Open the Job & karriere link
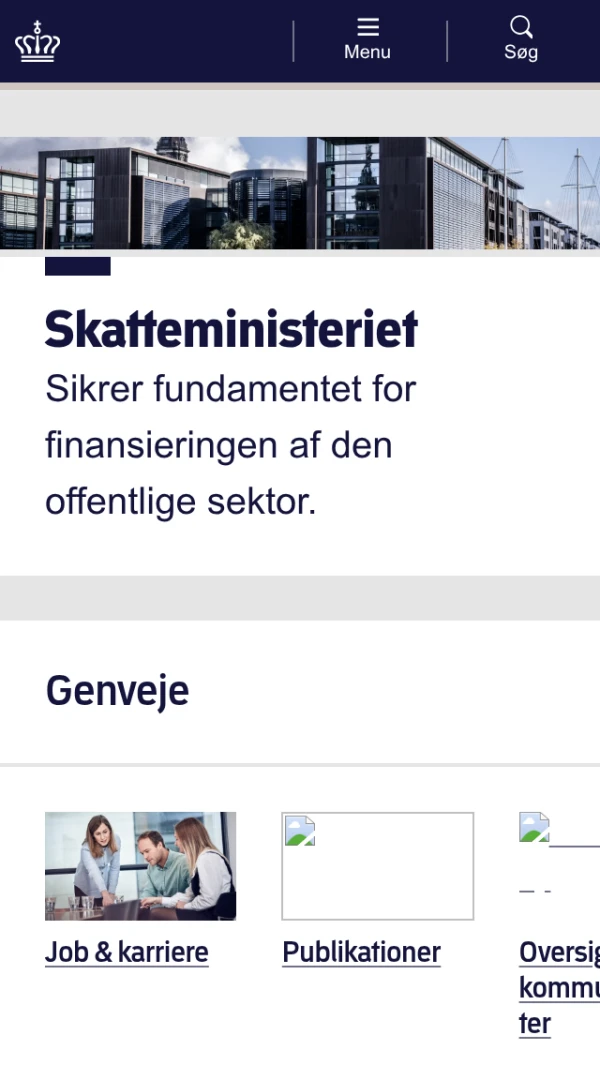The width and height of the screenshot is (600, 1065). 127,952
